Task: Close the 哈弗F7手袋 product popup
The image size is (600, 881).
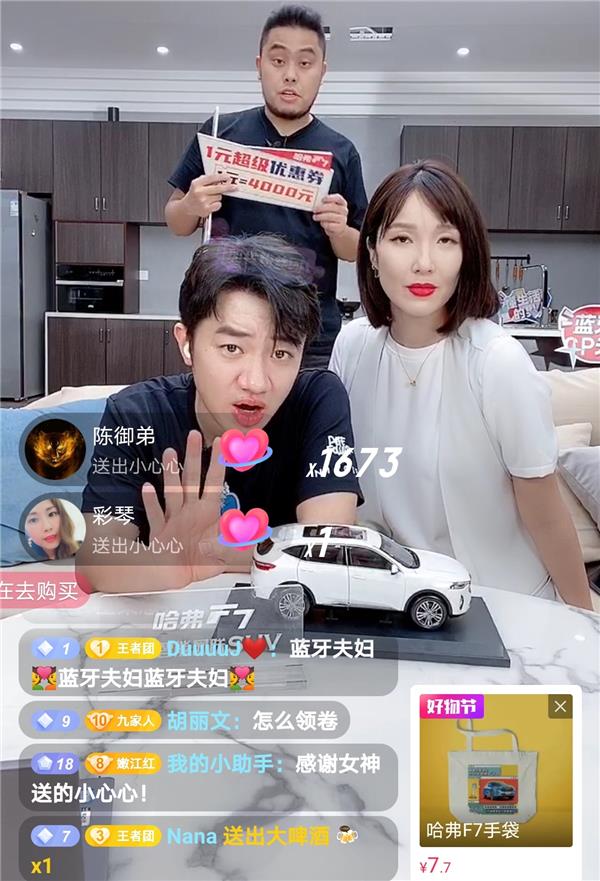Action: (x=560, y=707)
